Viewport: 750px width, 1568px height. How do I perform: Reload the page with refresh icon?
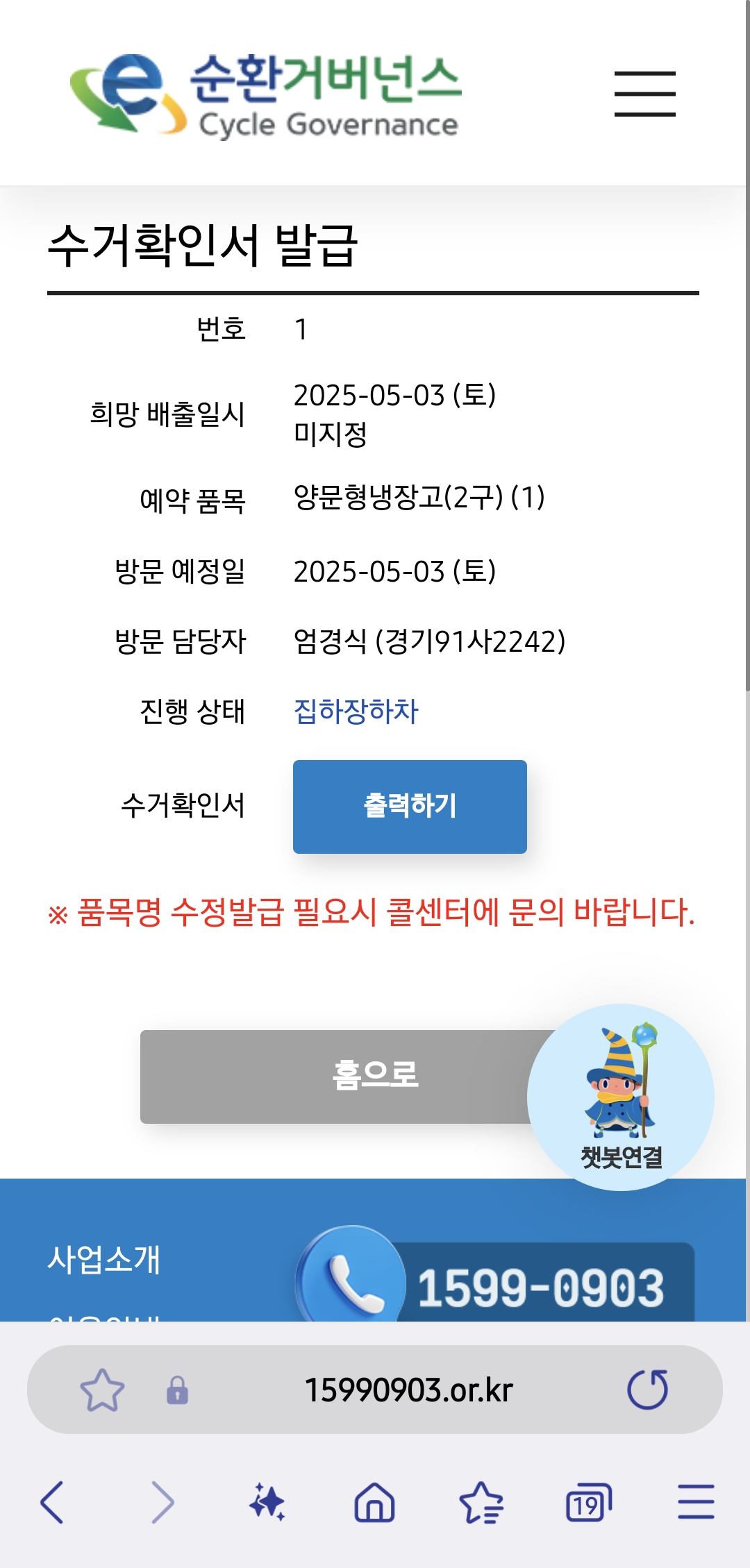[x=647, y=1390]
